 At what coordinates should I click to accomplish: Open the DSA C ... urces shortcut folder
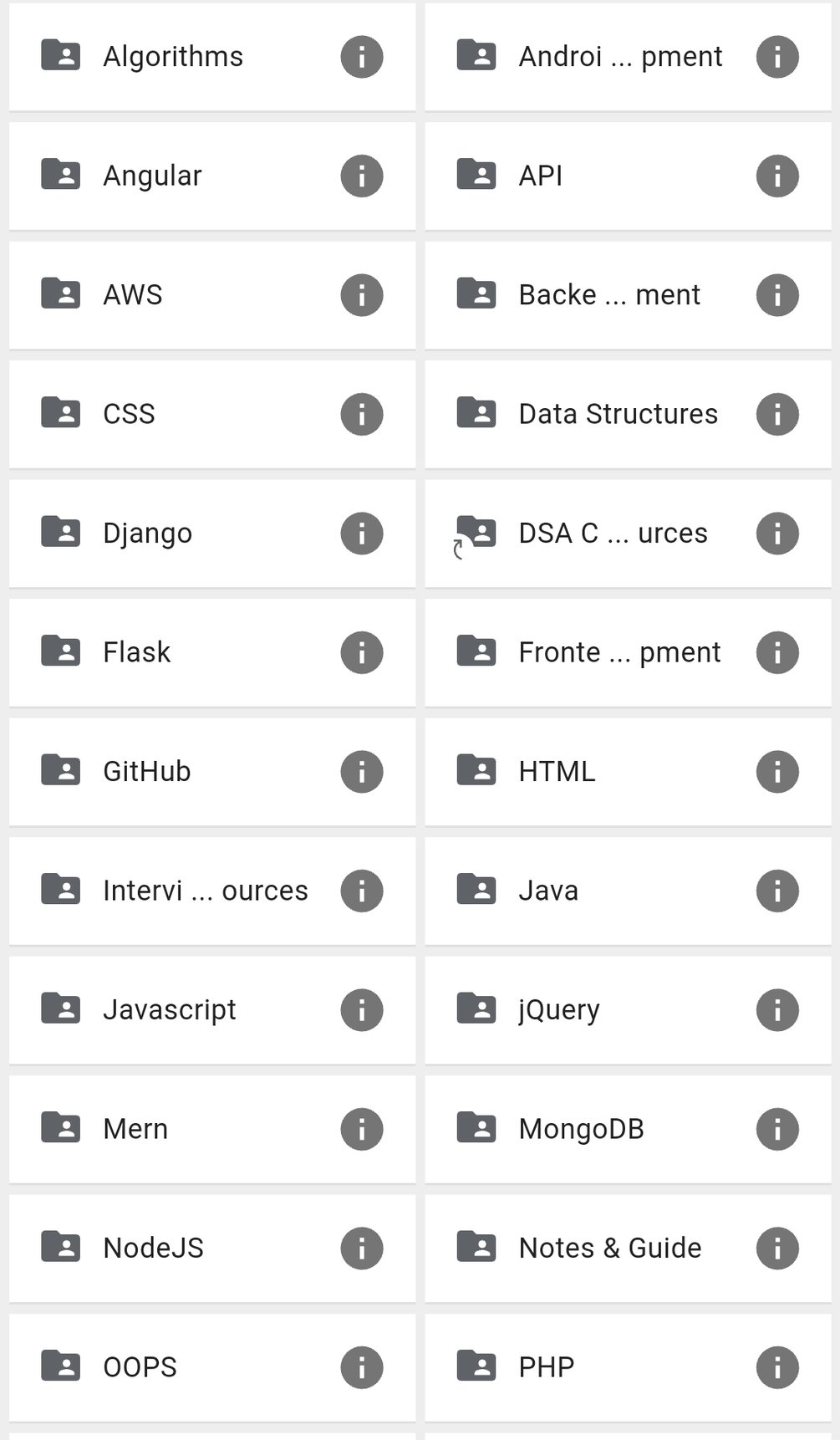click(x=612, y=534)
